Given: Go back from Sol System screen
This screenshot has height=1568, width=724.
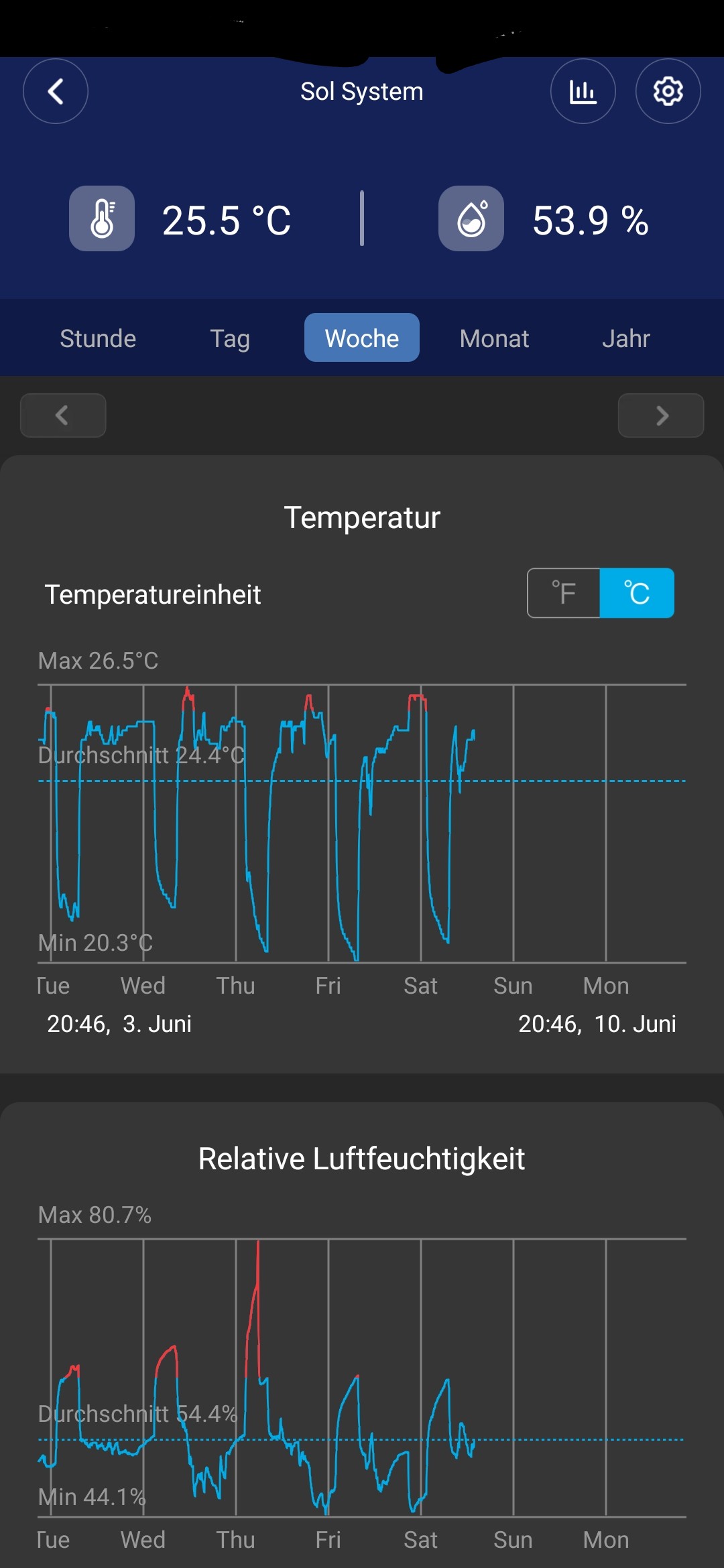Looking at the screenshot, I should [x=56, y=91].
